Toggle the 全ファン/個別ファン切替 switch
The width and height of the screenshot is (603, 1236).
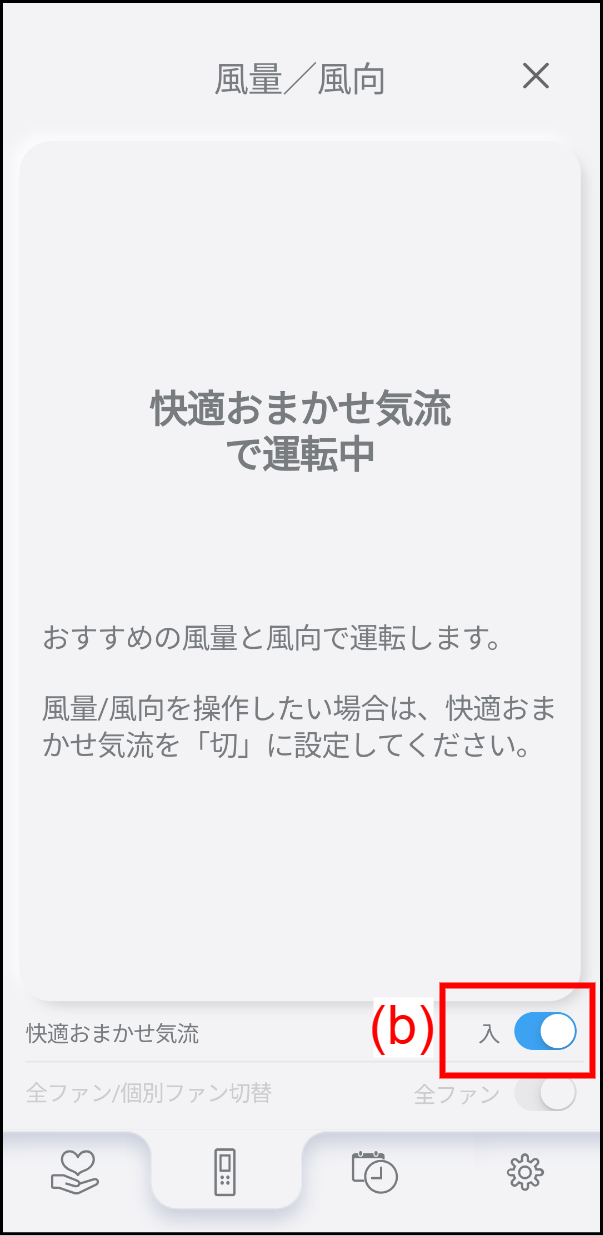545,1093
